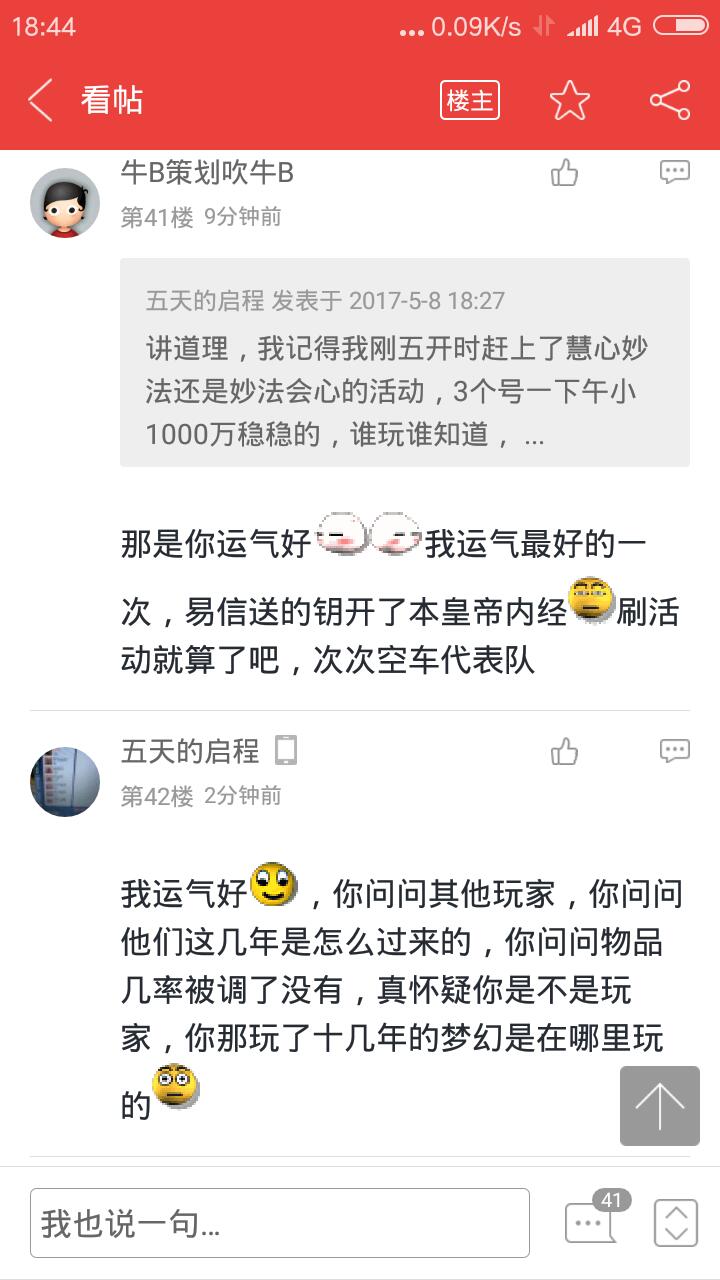The width and height of the screenshot is (720, 1280).
Task: Open the username 牛B策划吹牛B
Action: 207,173
